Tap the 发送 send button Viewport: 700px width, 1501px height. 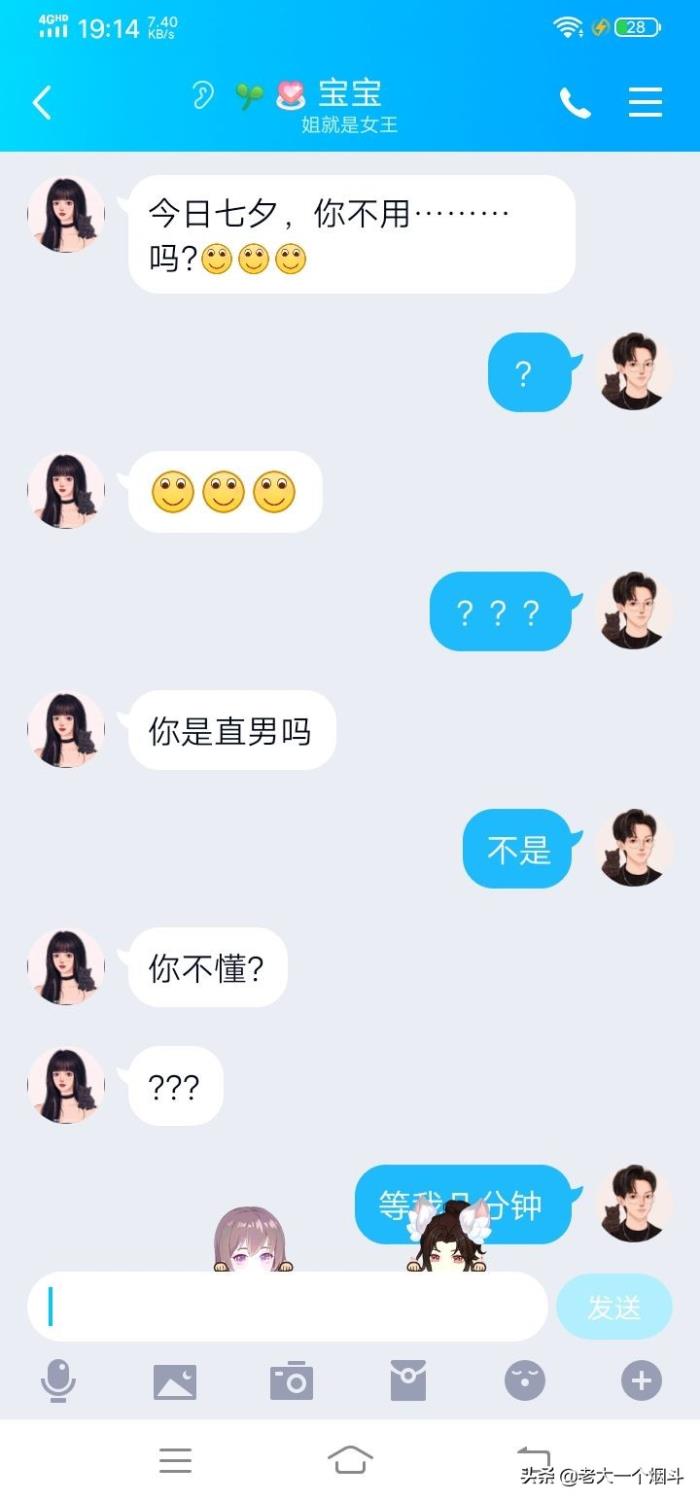614,1306
